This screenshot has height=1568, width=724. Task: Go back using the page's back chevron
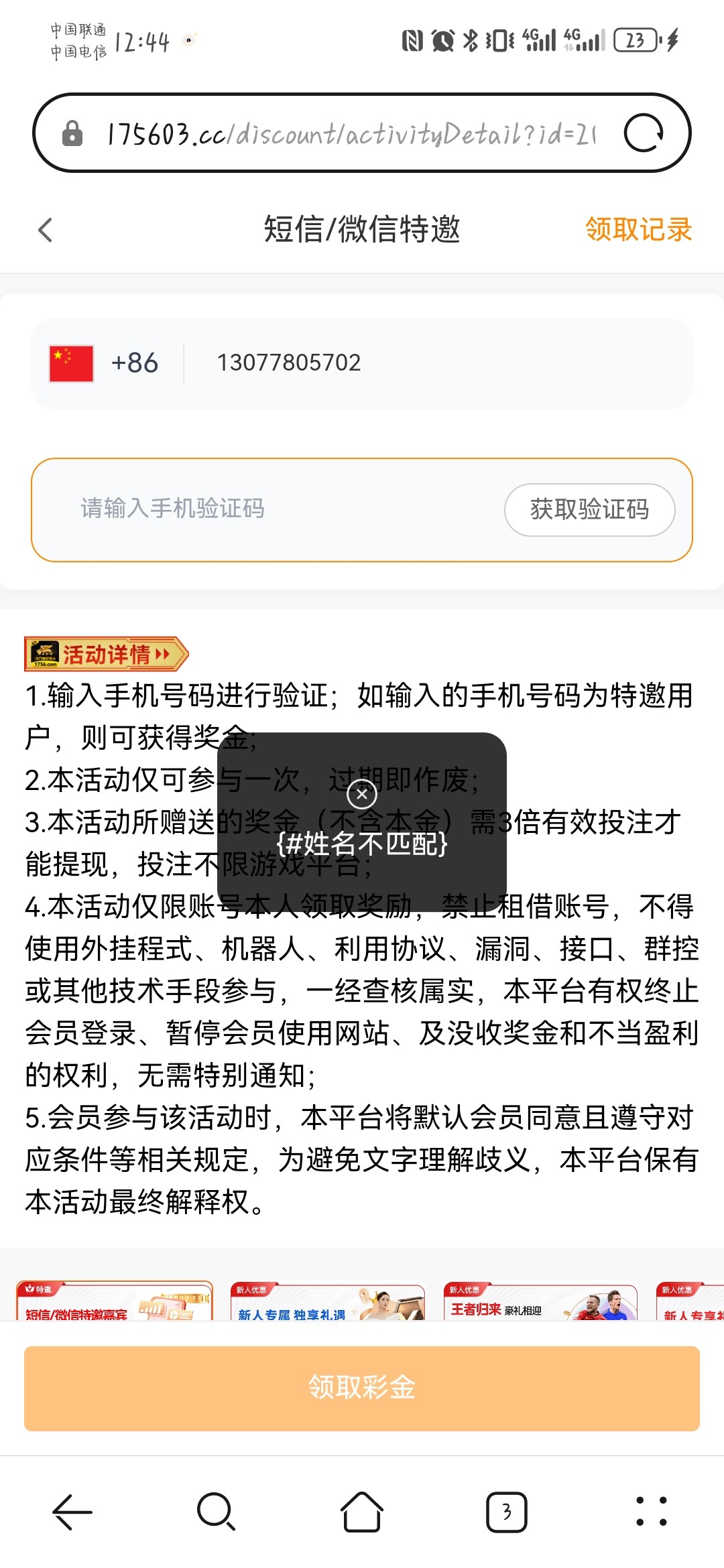tap(44, 229)
